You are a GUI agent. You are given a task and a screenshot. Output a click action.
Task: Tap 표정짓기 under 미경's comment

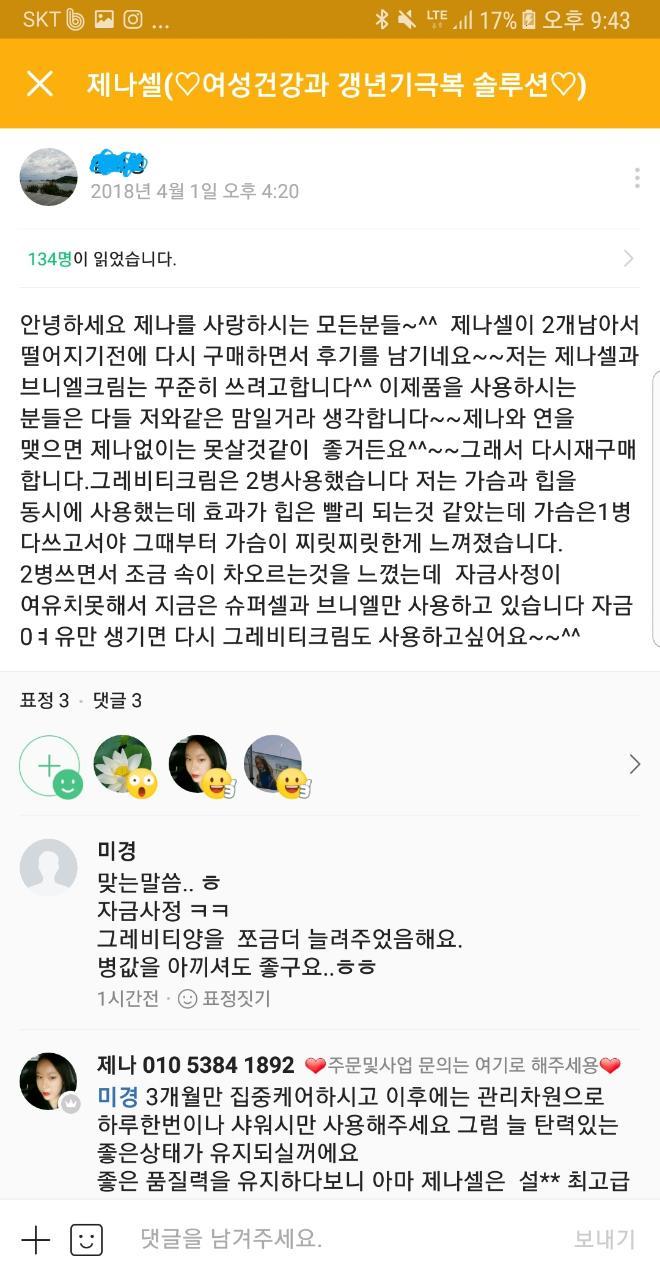[x=224, y=999]
